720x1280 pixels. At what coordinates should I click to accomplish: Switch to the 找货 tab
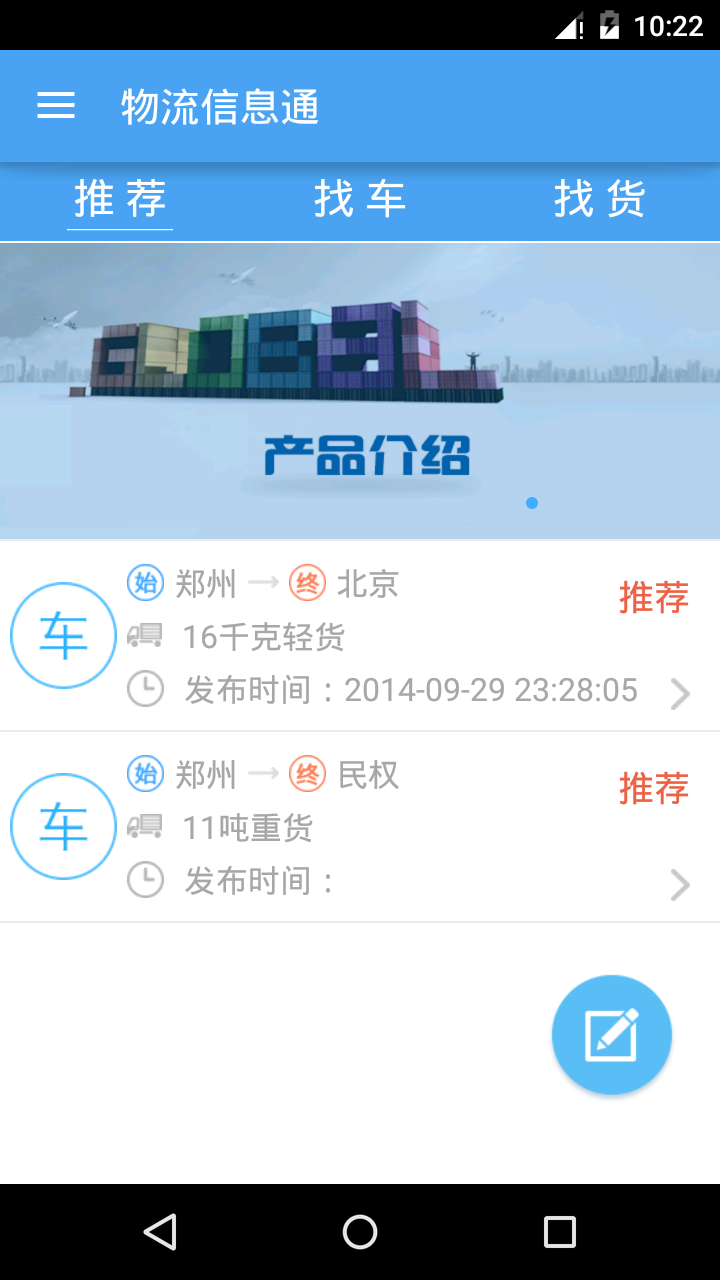pyautogui.click(x=599, y=199)
